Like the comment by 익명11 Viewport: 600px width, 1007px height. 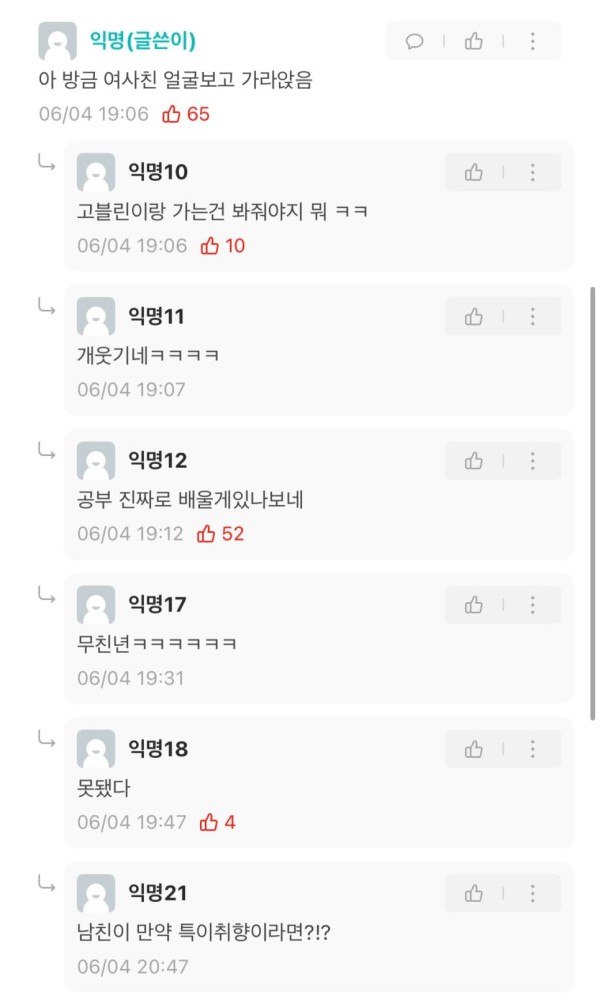tap(474, 317)
